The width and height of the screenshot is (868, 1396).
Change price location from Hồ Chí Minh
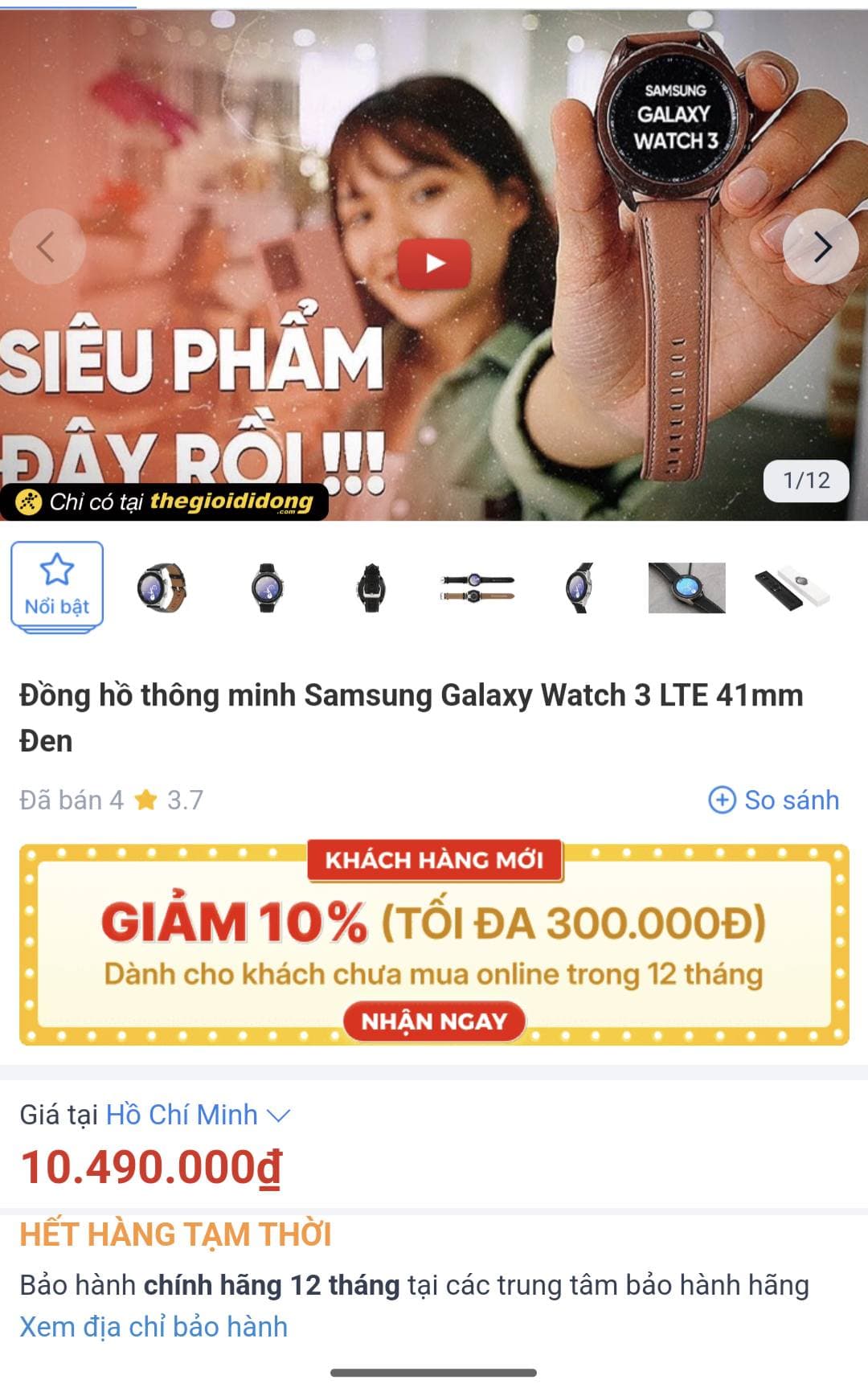click(198, 1115)
